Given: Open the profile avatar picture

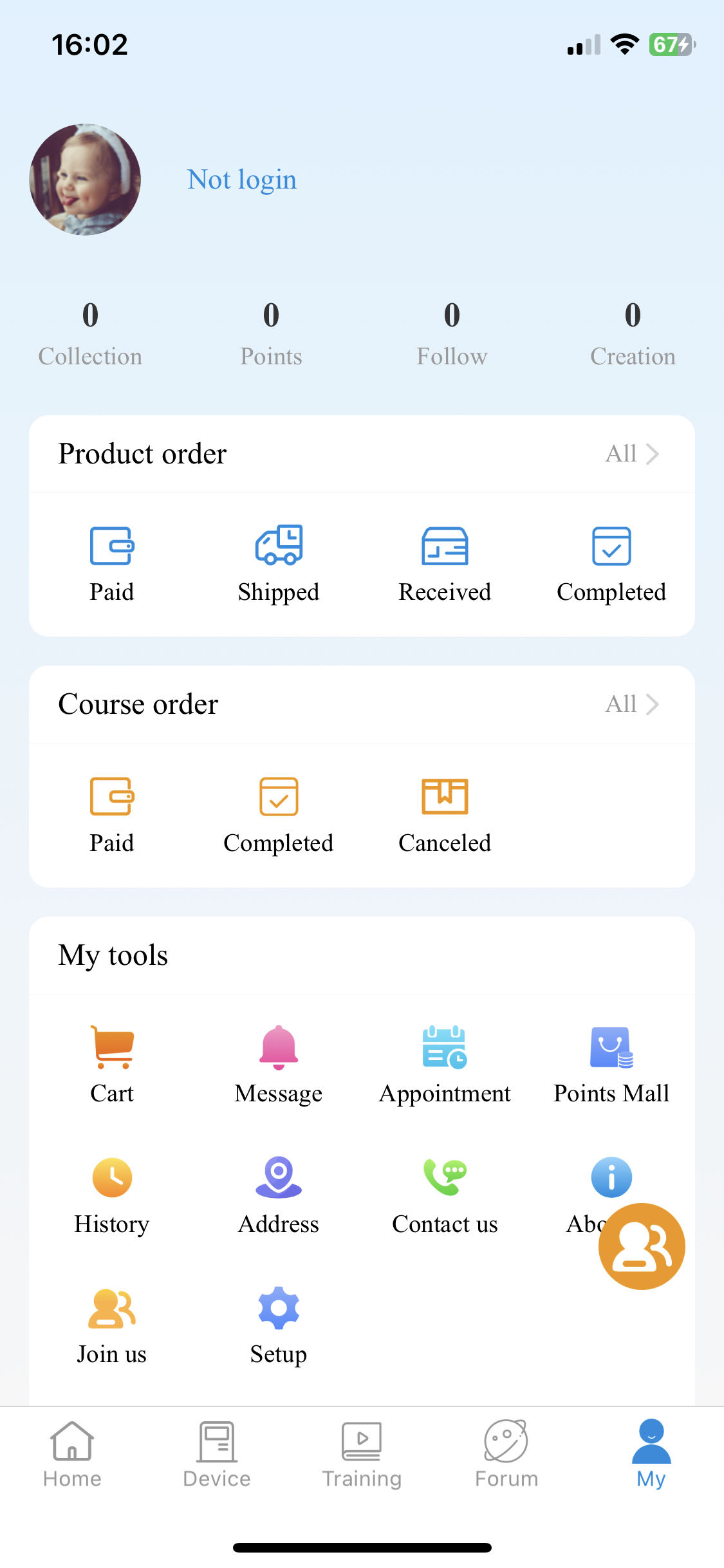Looking at the screenshot, I should (x=85, y=180).
